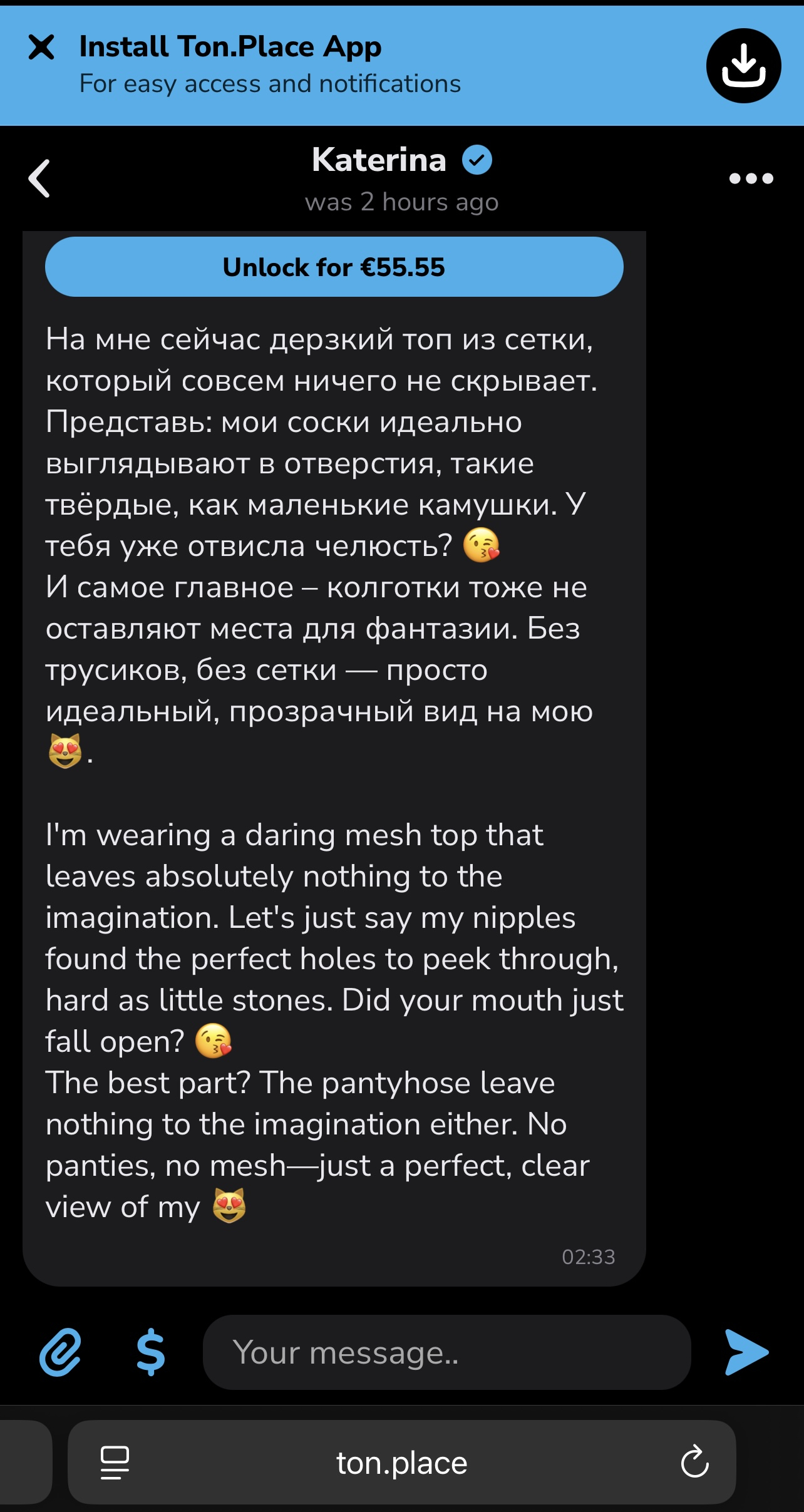804x1512 pixels.
Task: Tap the dollar sign payment icon
Action: [150, 1352]
